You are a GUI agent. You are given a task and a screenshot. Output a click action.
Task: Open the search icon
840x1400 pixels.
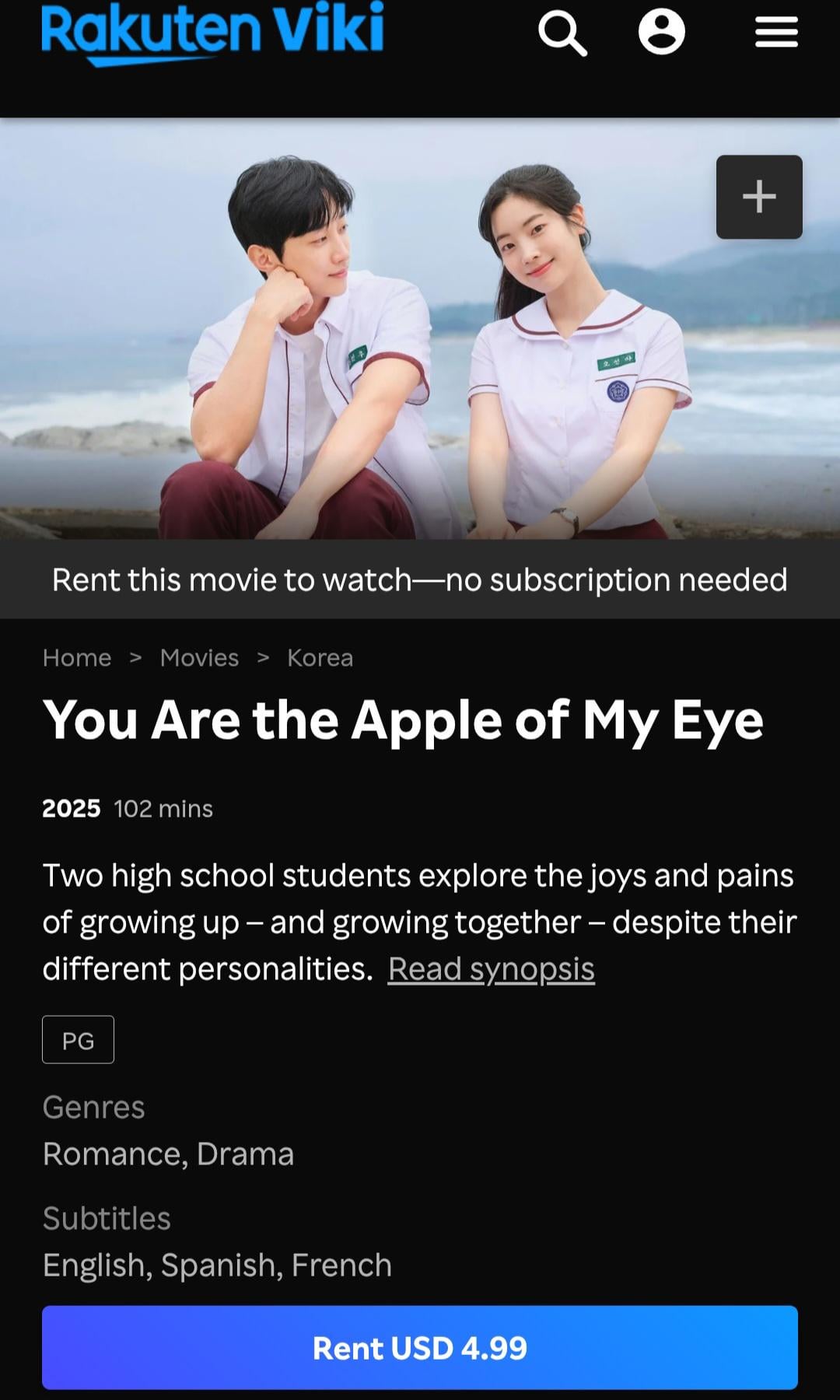point(562,33)
